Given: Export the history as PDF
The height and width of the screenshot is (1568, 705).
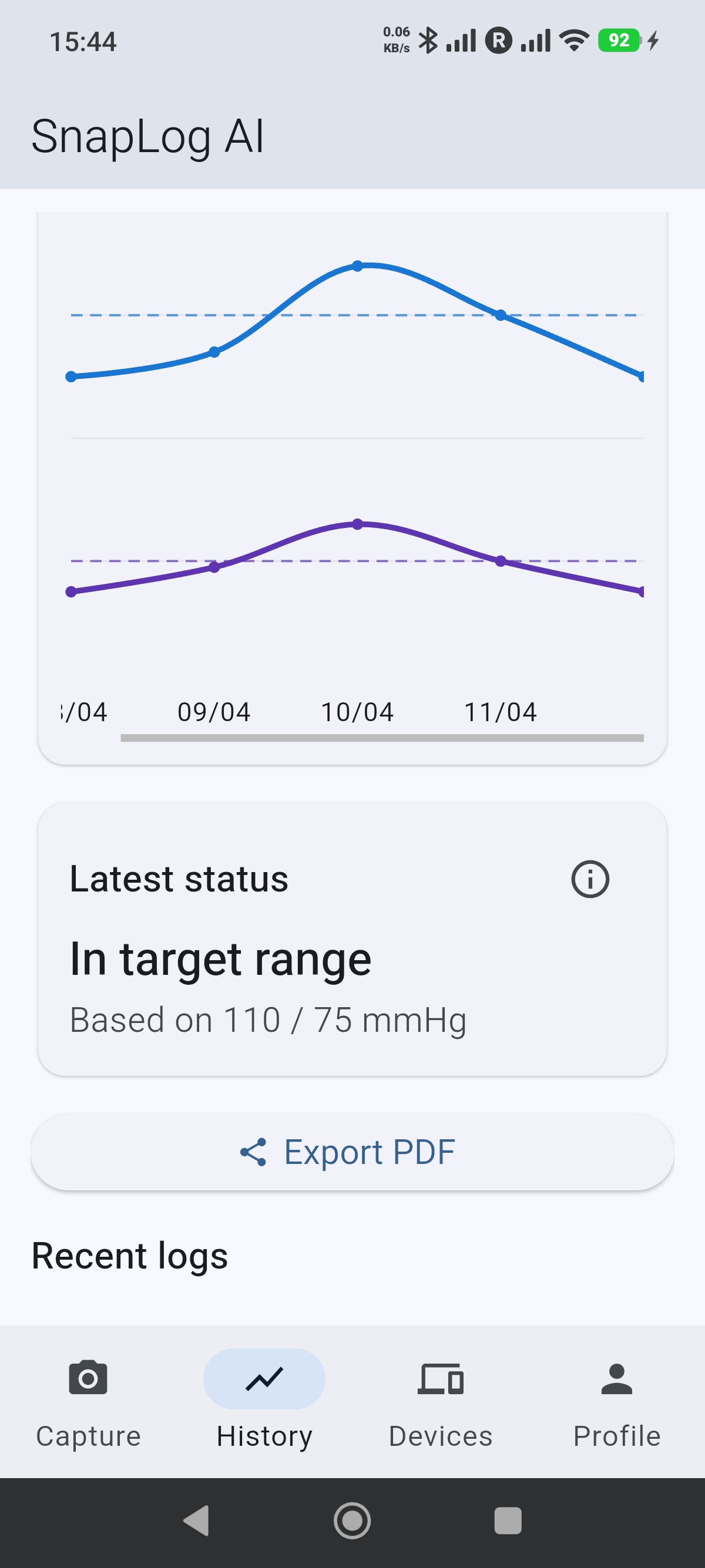Looking at the screenshot, I should click(352, 1152).
